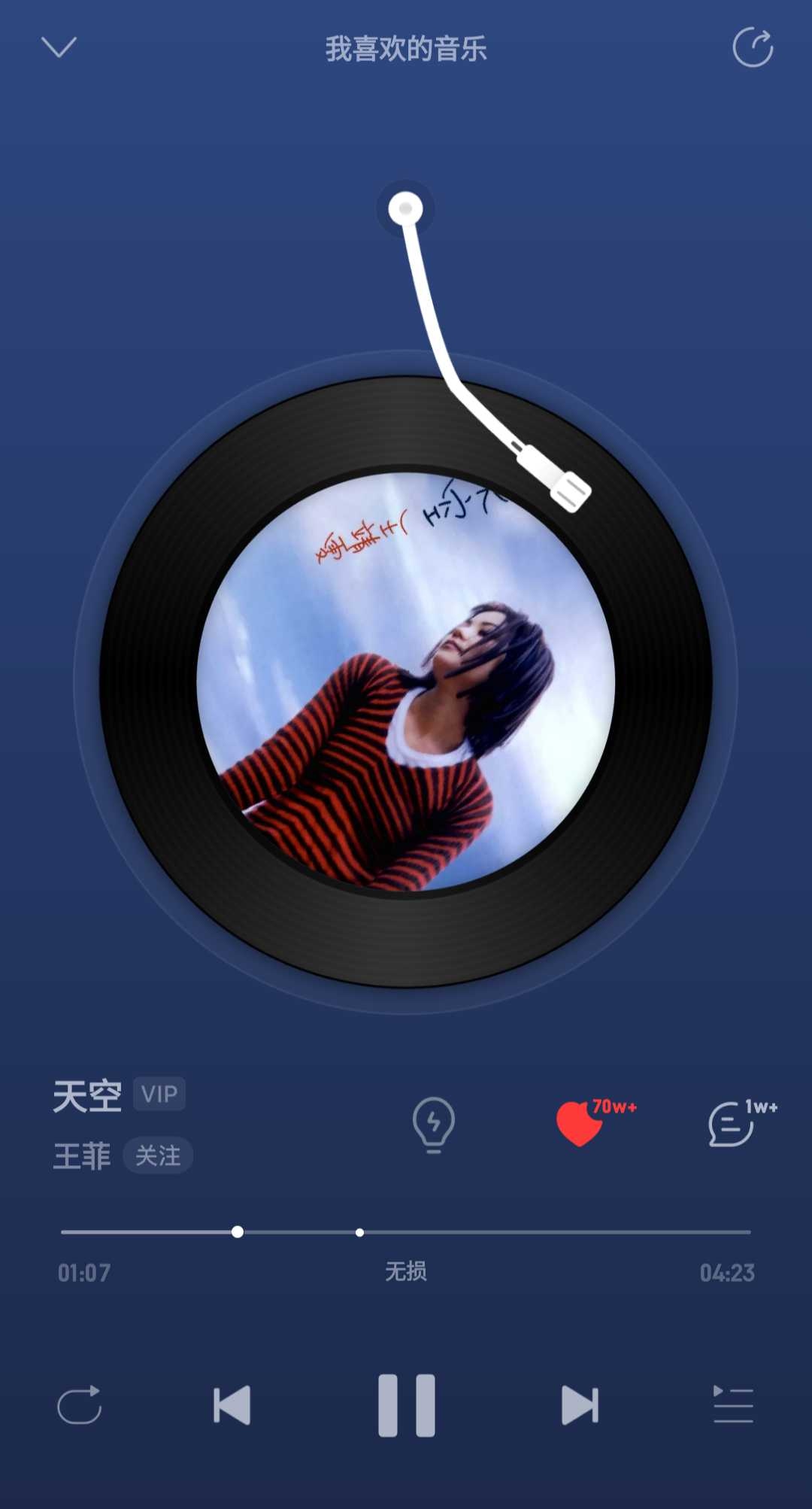Switch the repeat play mode
The height and width of the screenshot is (1509, 812).
pyautogui.click(x=80, y=1404)
